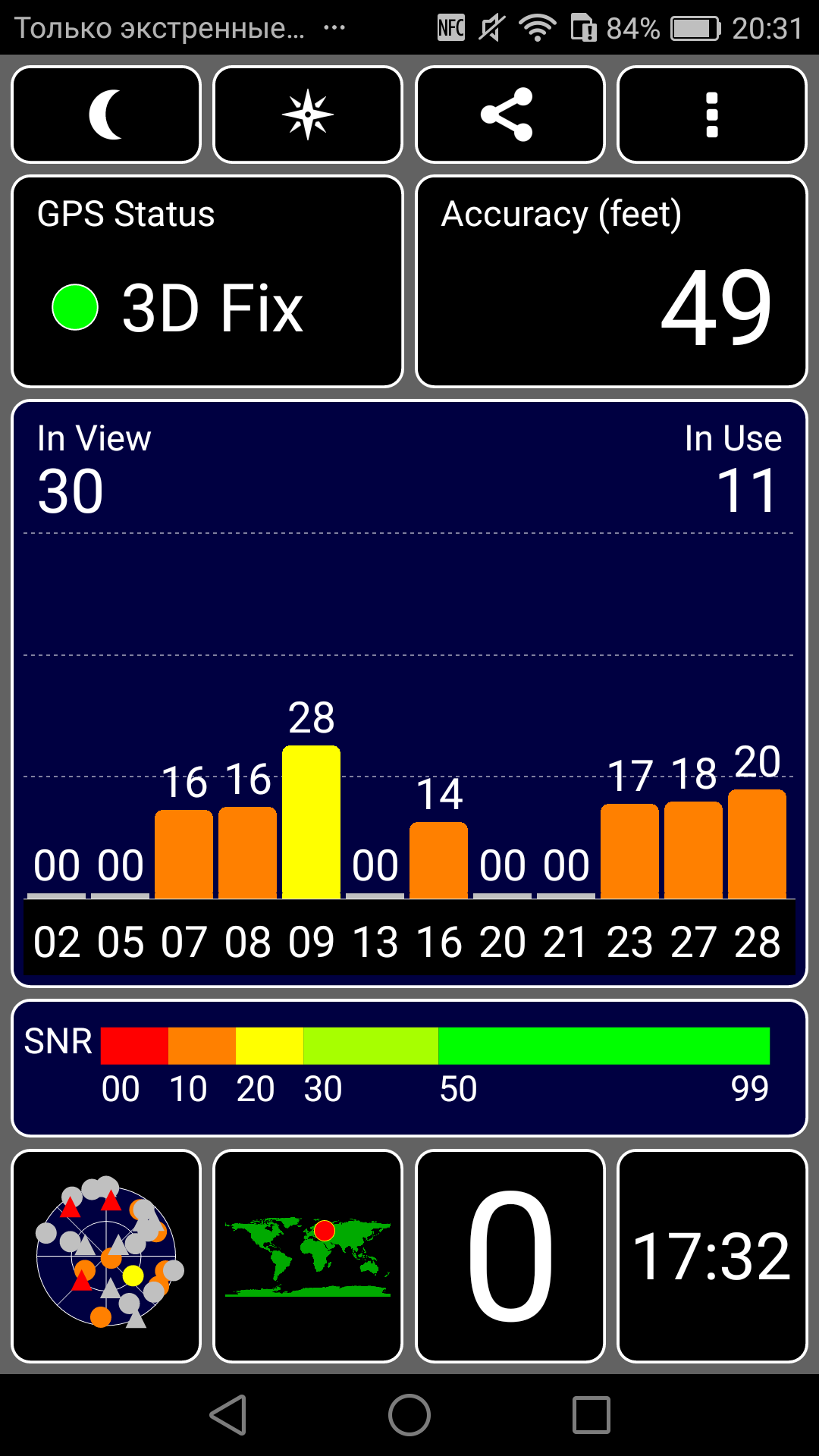Screen dimensions: 819x1456
Task: Open the three-dot overflow menu
Action: pos(712,115)
